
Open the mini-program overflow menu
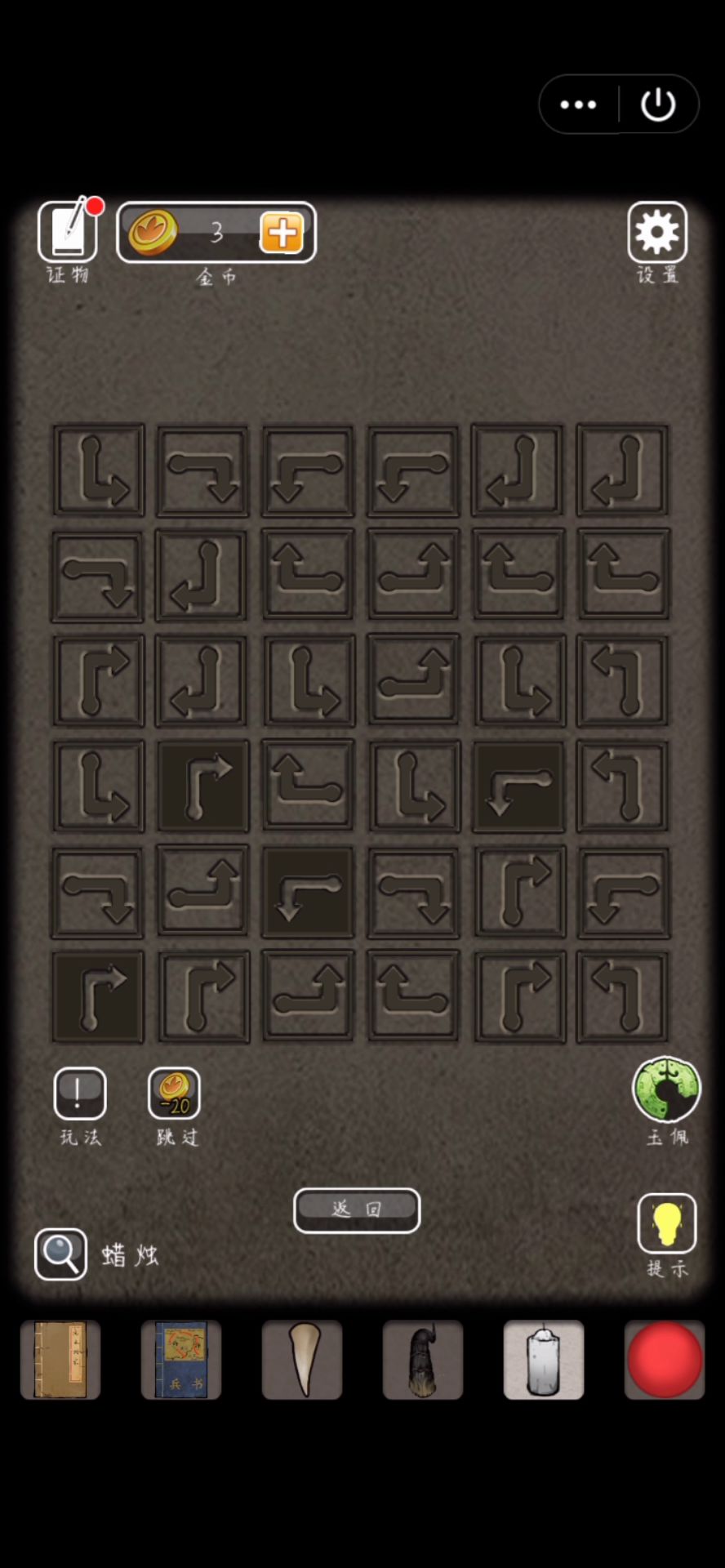[578, 105]
